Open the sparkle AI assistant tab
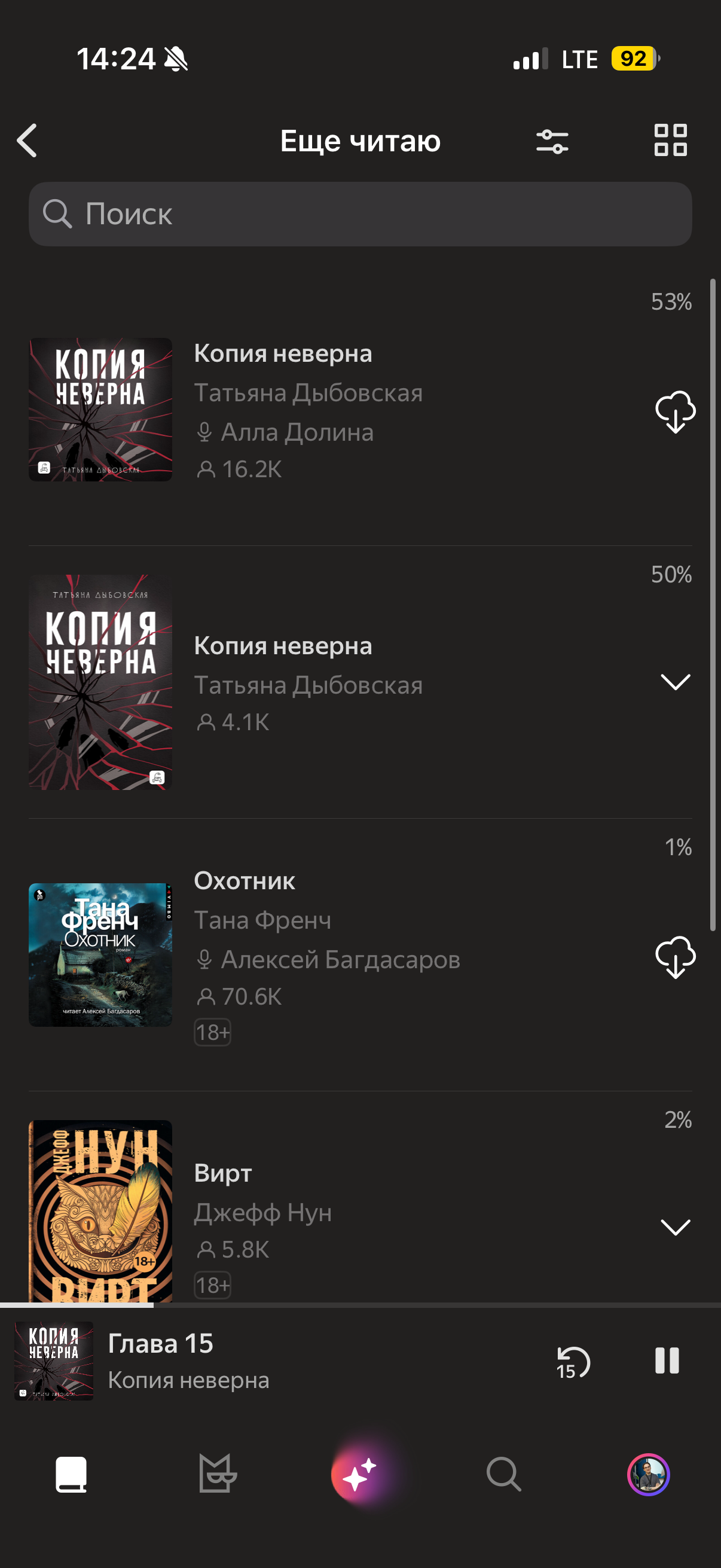Image resolution: width=721 pixels, height=1568 pixels. click(360, 1475)
